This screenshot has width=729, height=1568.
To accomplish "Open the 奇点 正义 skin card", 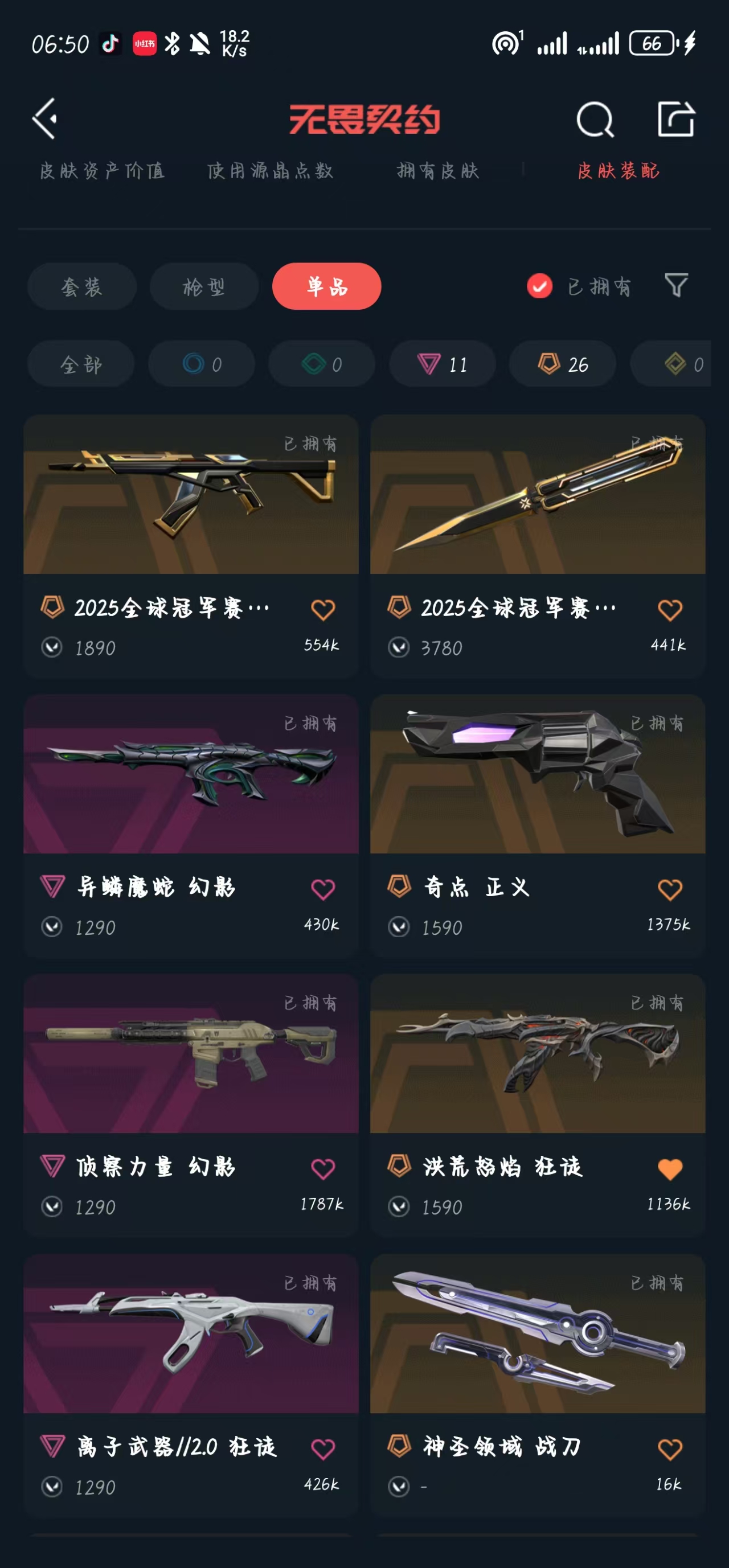I will coord(538,826).
